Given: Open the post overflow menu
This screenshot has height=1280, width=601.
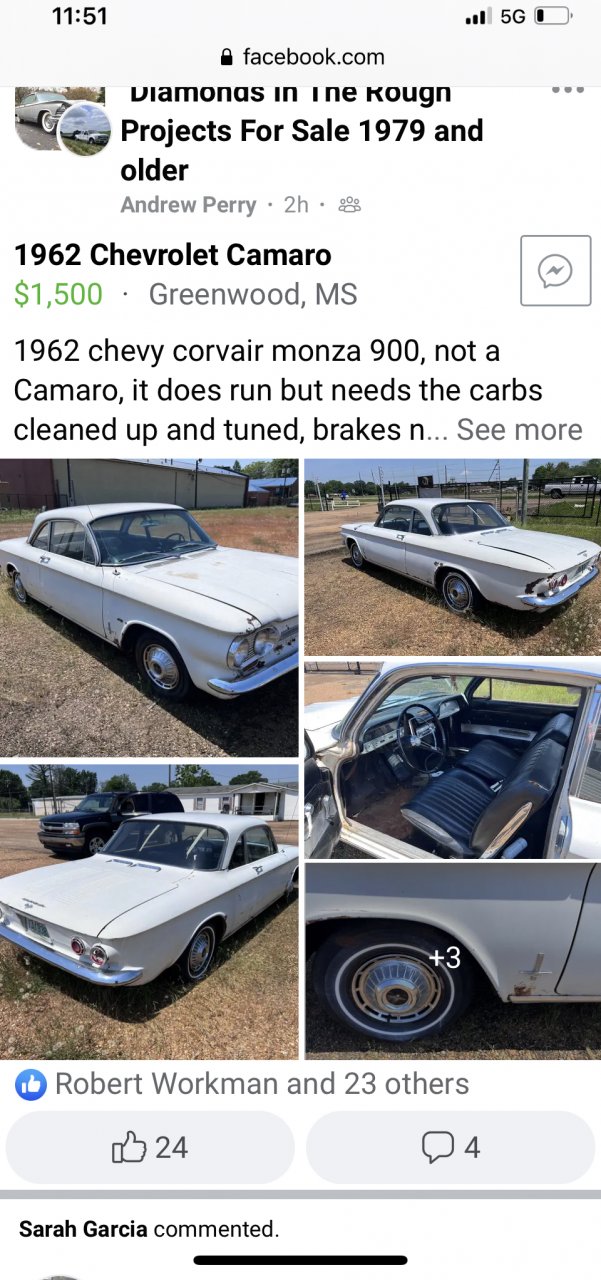Looking at the screenshot, I should point(567,90).
